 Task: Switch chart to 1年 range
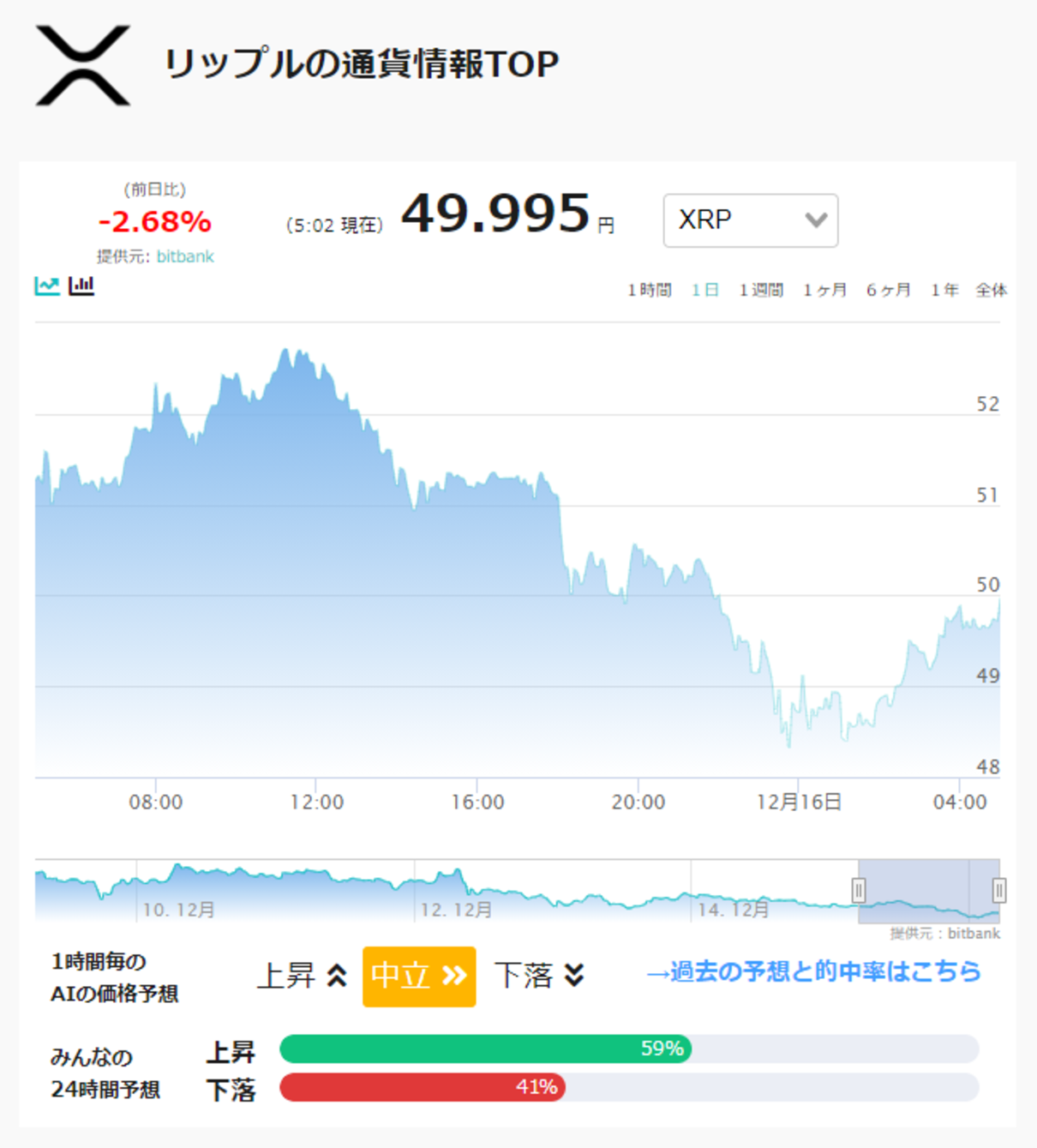(x=944, y=290)
